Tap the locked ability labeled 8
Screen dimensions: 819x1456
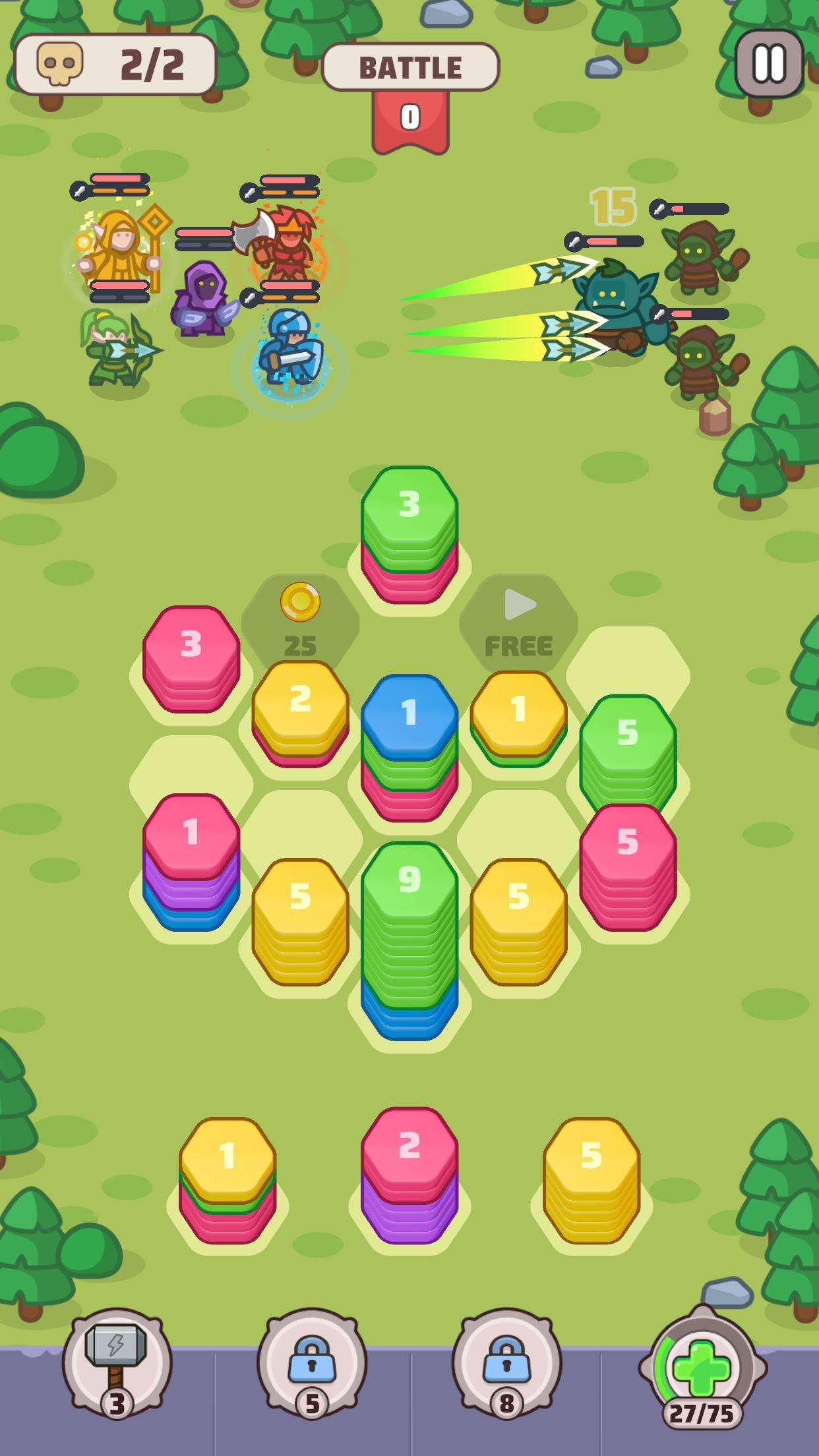506,1362
